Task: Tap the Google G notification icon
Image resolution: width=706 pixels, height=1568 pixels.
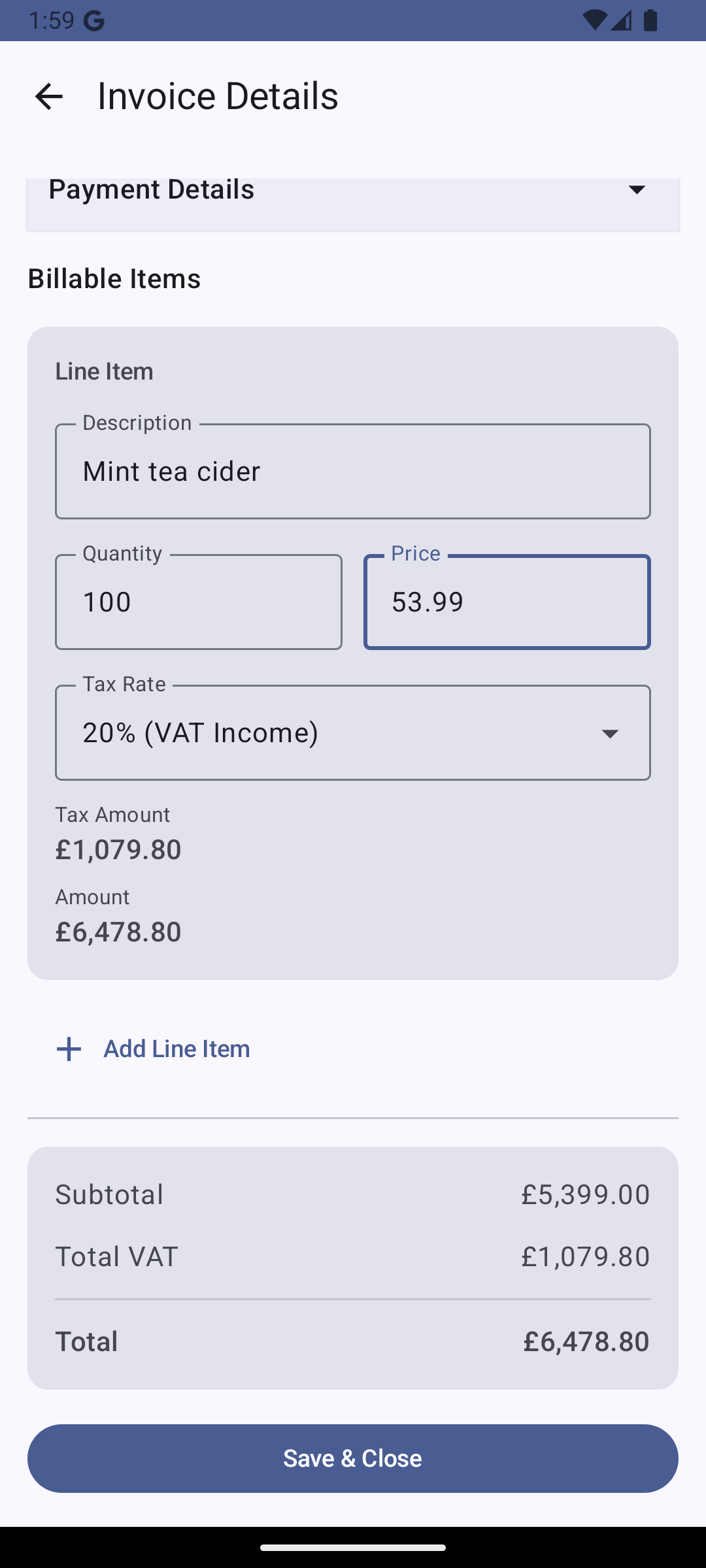Action: (94, 20)
